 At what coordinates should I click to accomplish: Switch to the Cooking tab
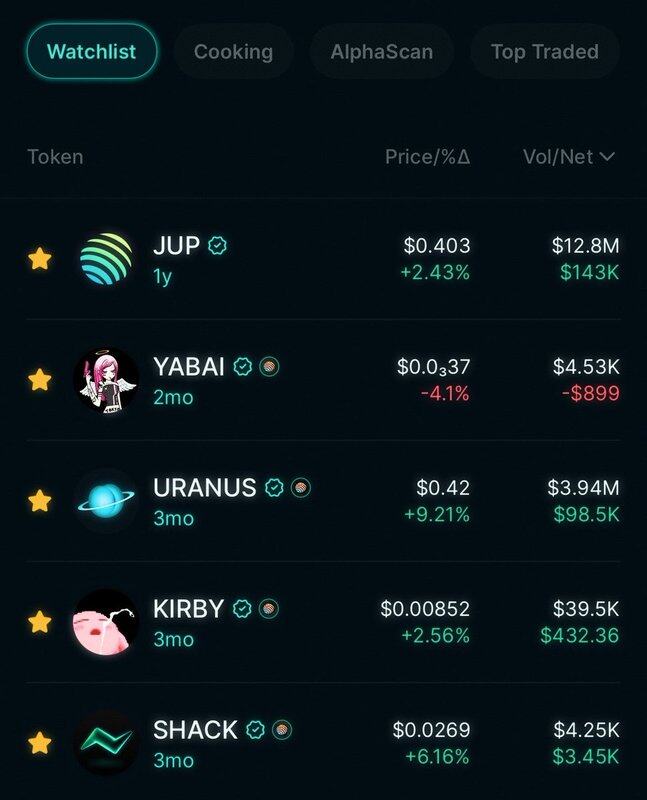pos(233,51)
